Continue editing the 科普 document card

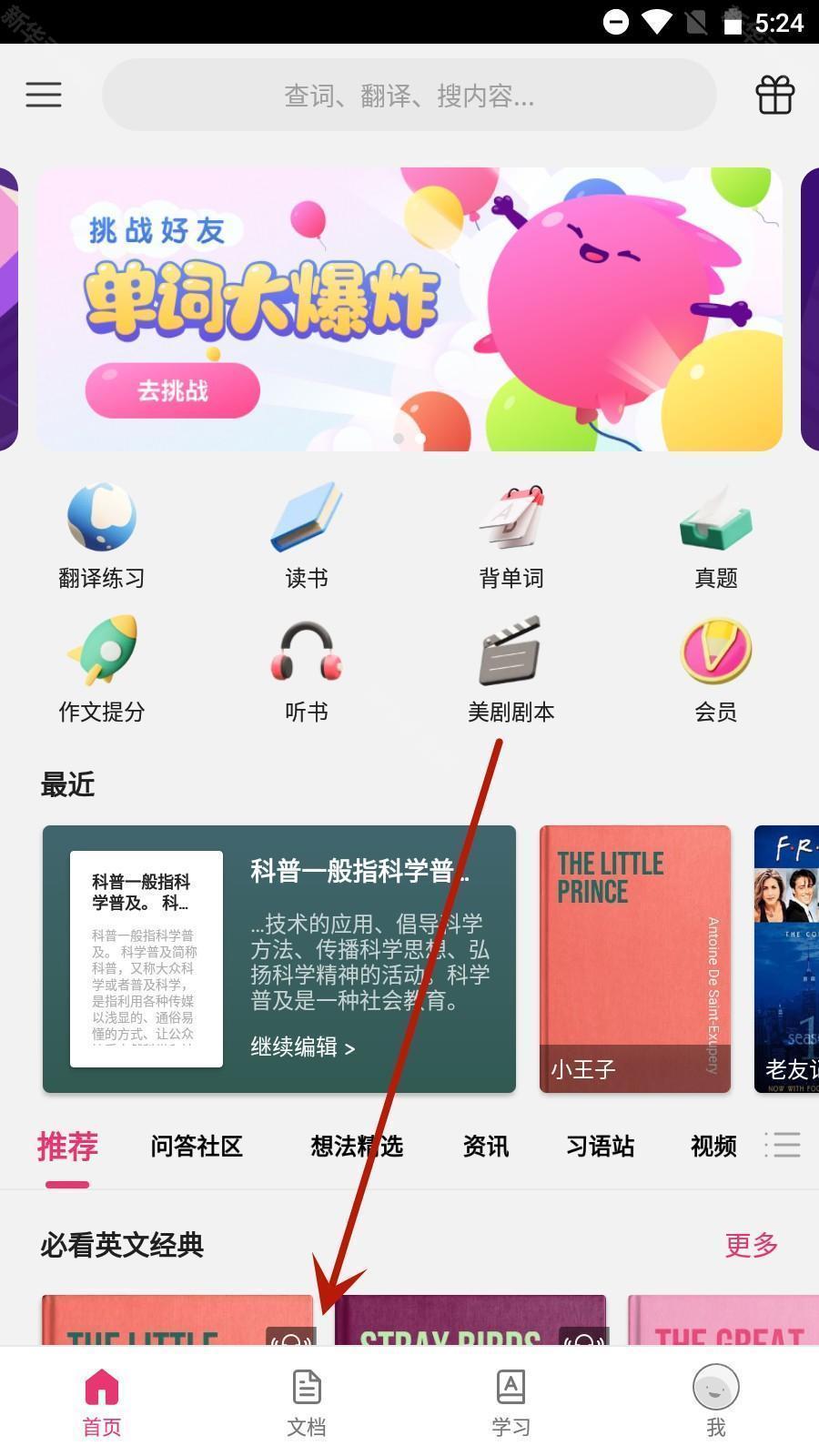[x=302, y=1047]
